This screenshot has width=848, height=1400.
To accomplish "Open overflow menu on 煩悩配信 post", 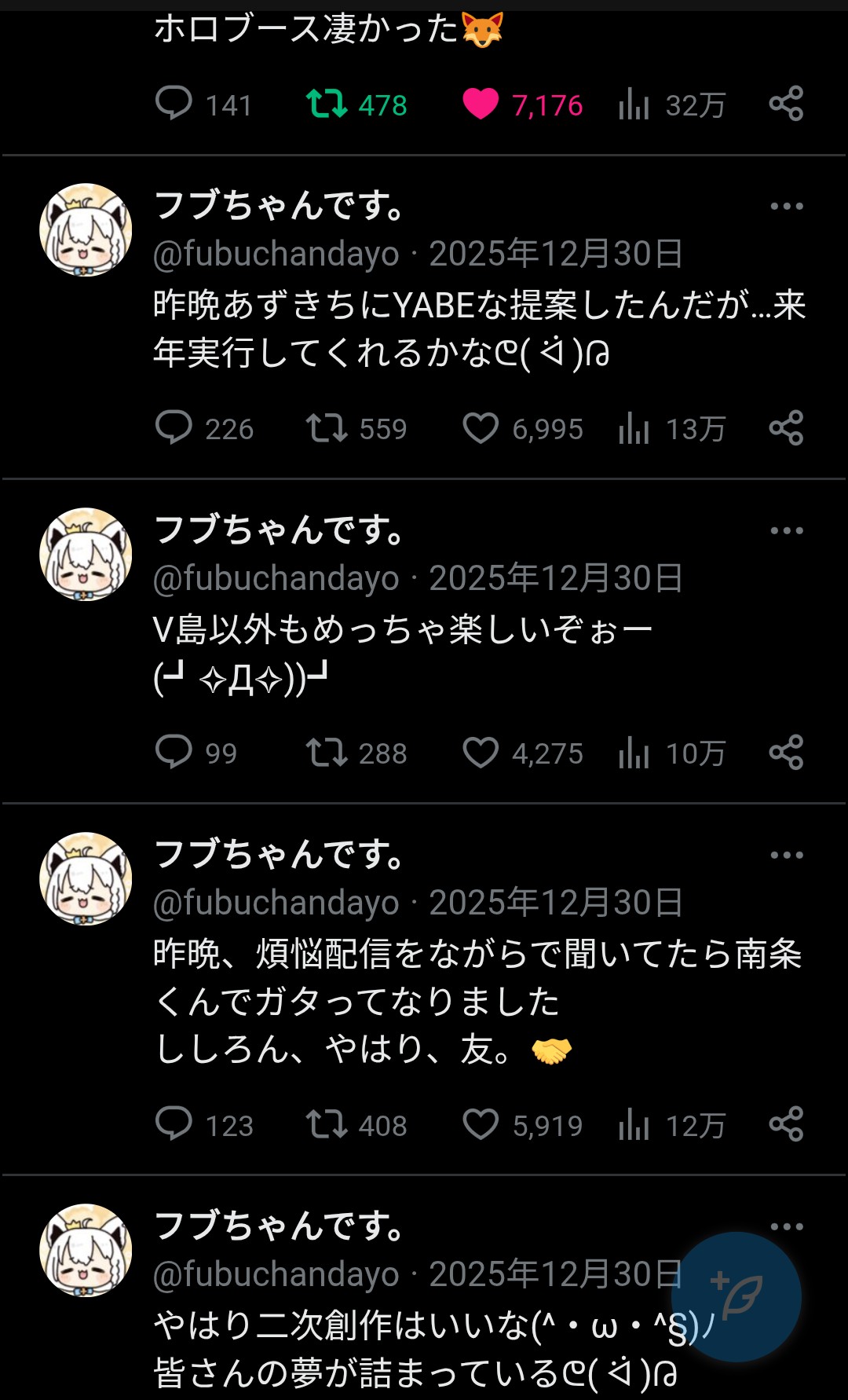I will pos(786,856).
